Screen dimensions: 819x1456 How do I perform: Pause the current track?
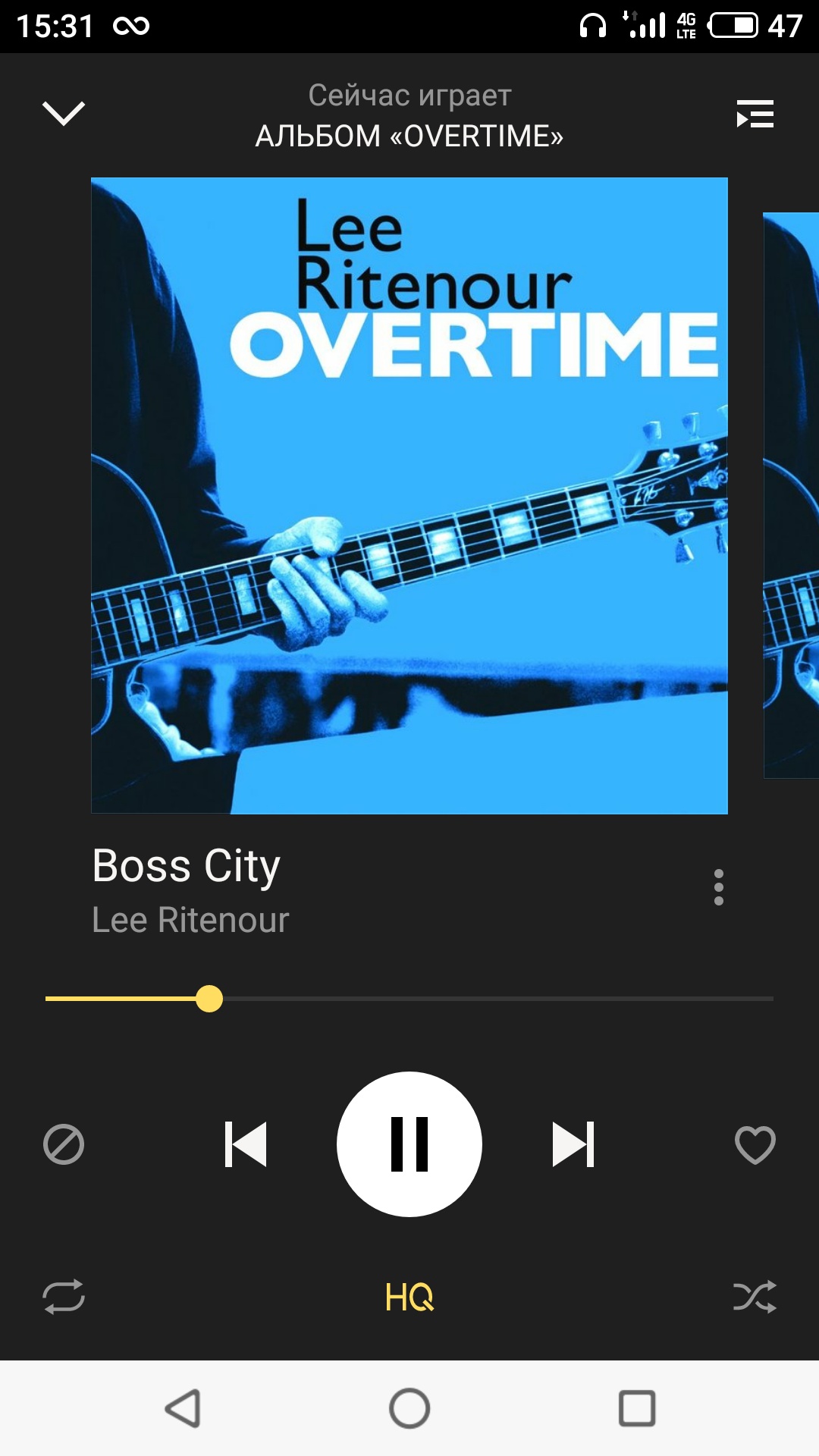point(409,1144)
